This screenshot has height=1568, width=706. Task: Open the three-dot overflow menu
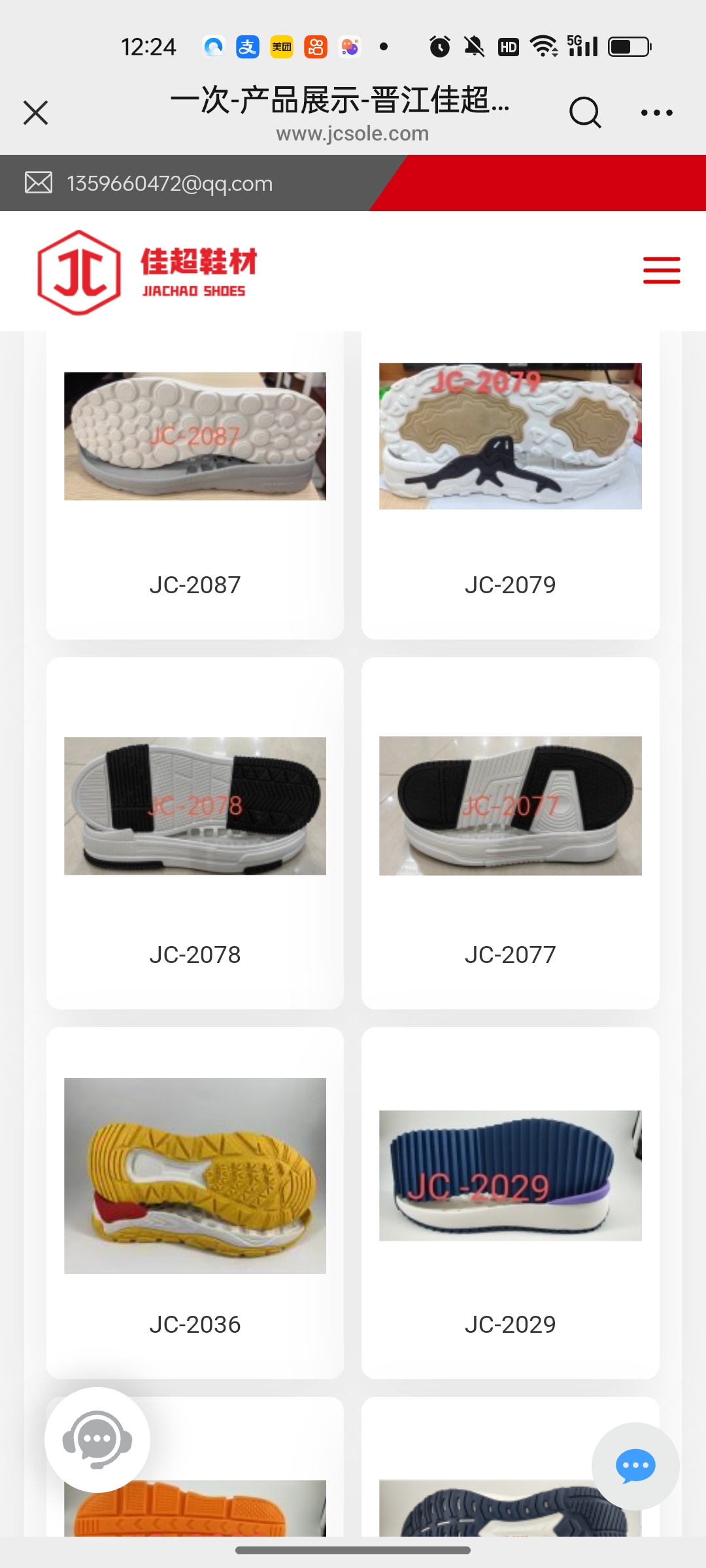(656, 112)
